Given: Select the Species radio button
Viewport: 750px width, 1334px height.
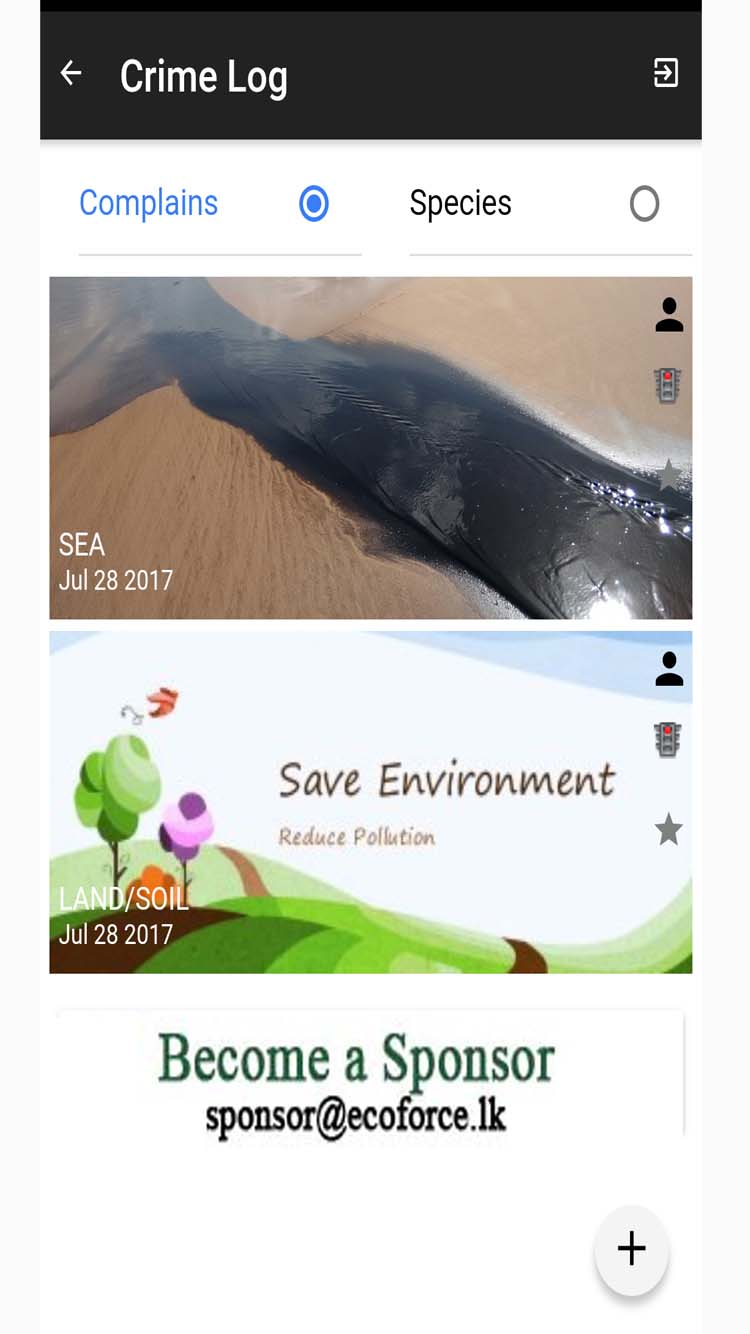Looking at the screenshot, I should 645,204.
